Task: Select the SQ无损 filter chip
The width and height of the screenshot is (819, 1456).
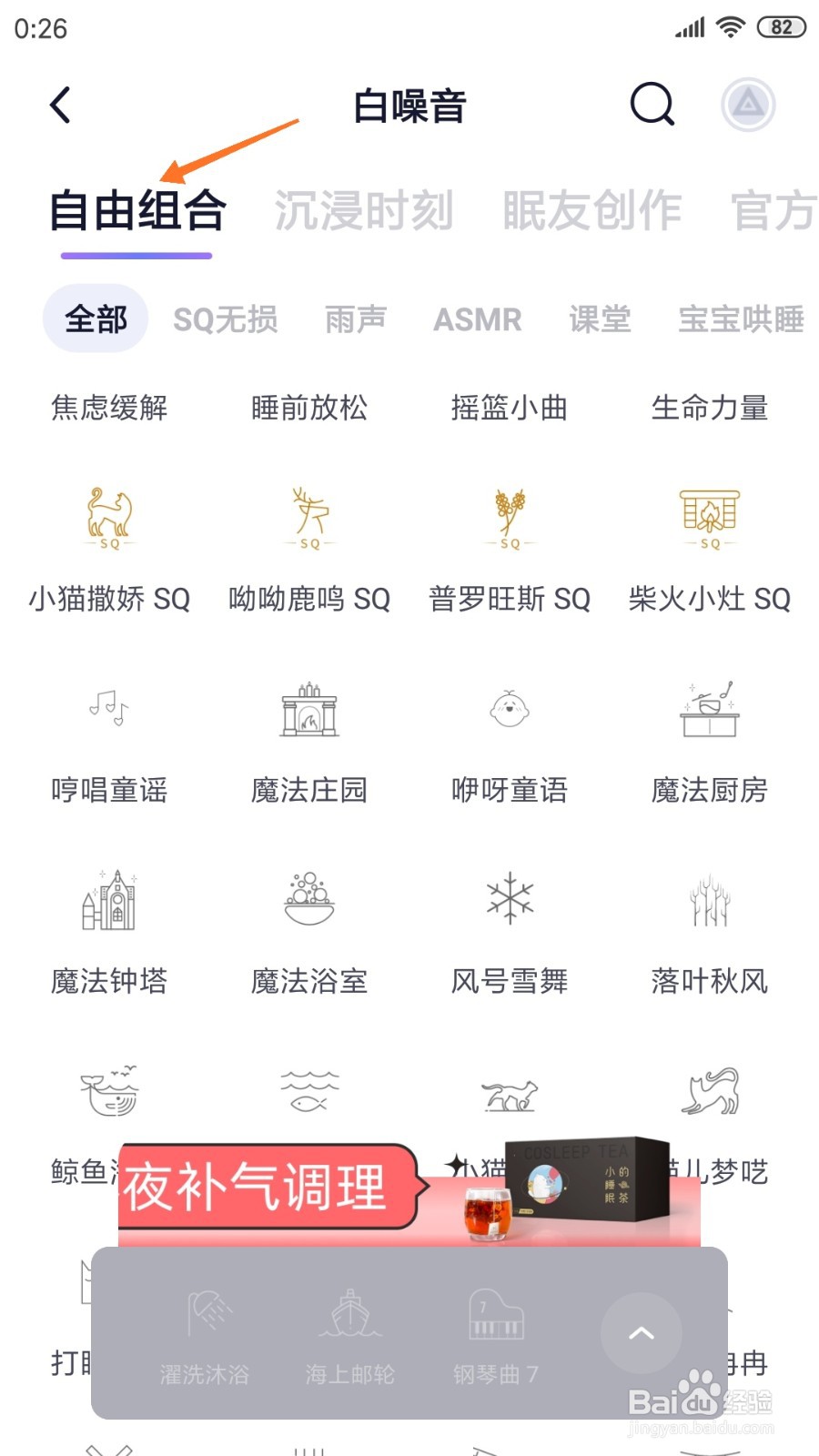Action: tap(226, 319)
